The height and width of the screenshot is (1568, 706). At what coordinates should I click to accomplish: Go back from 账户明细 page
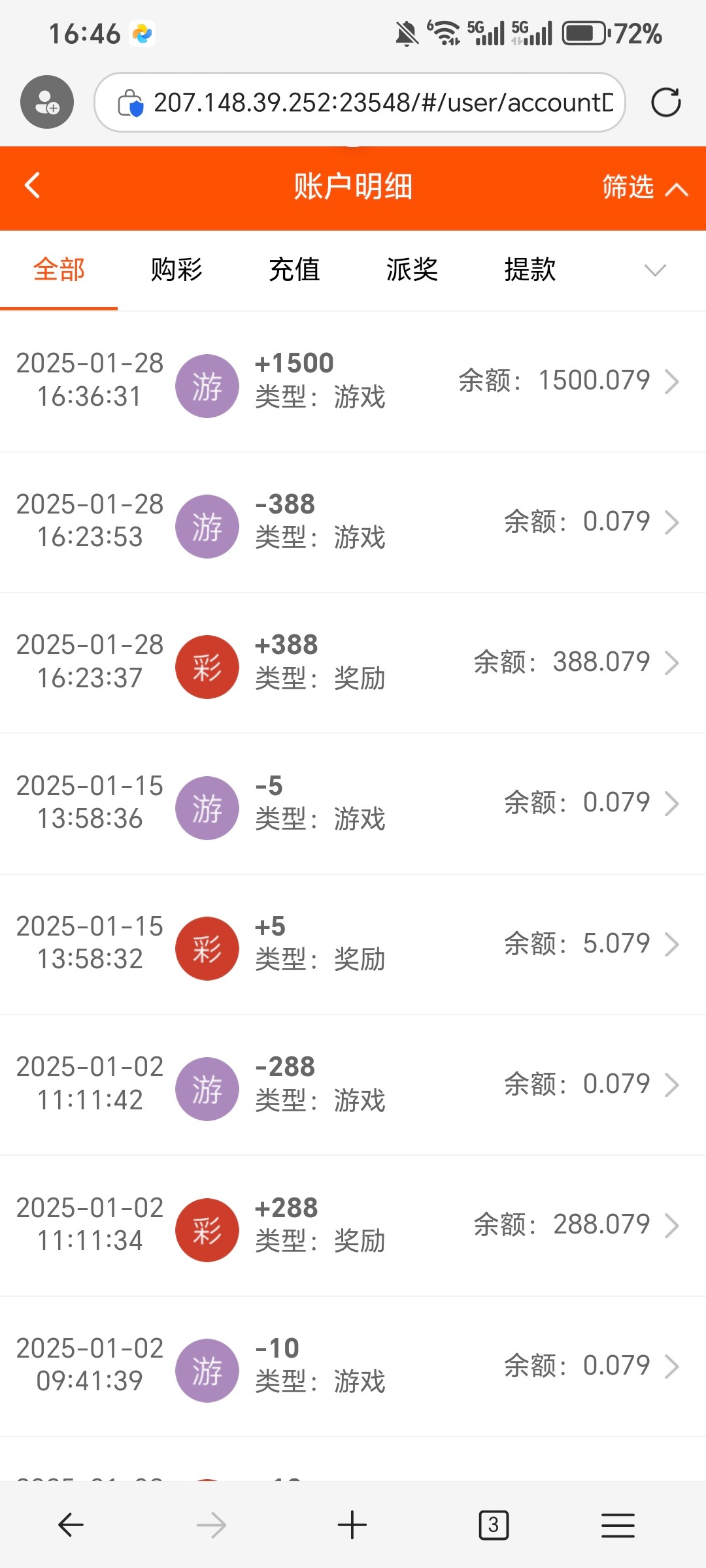[x=33, y=186]
